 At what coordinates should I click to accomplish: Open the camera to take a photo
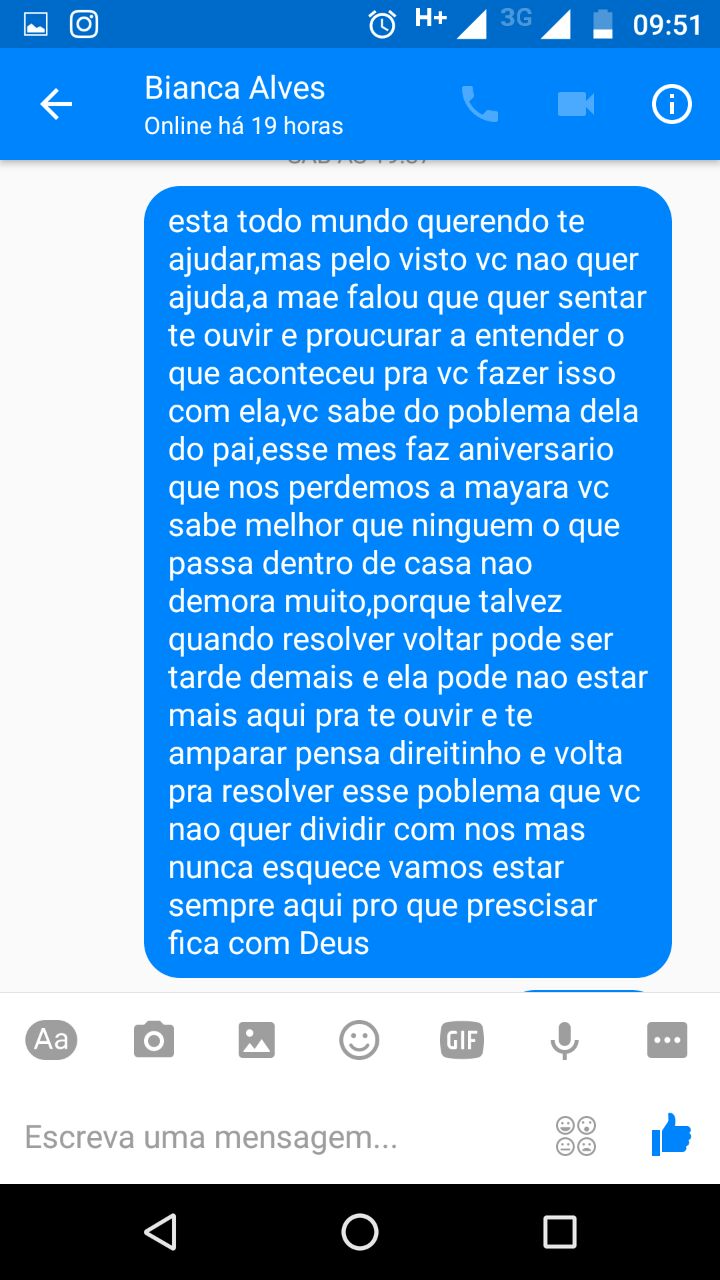(x=154, y=1040)
